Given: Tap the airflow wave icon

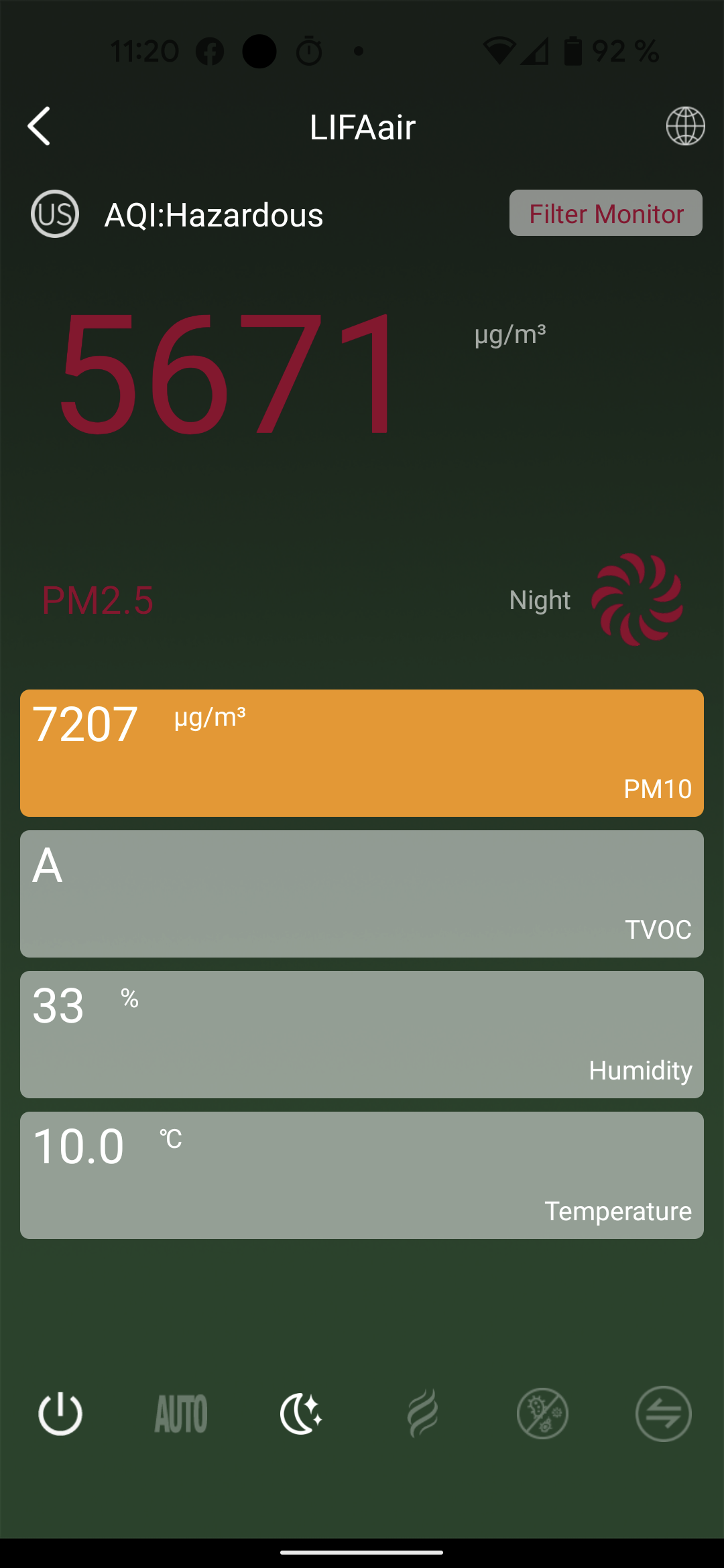Looking at the screenshot, I should pyautogui.click(x=422, y=1413).
